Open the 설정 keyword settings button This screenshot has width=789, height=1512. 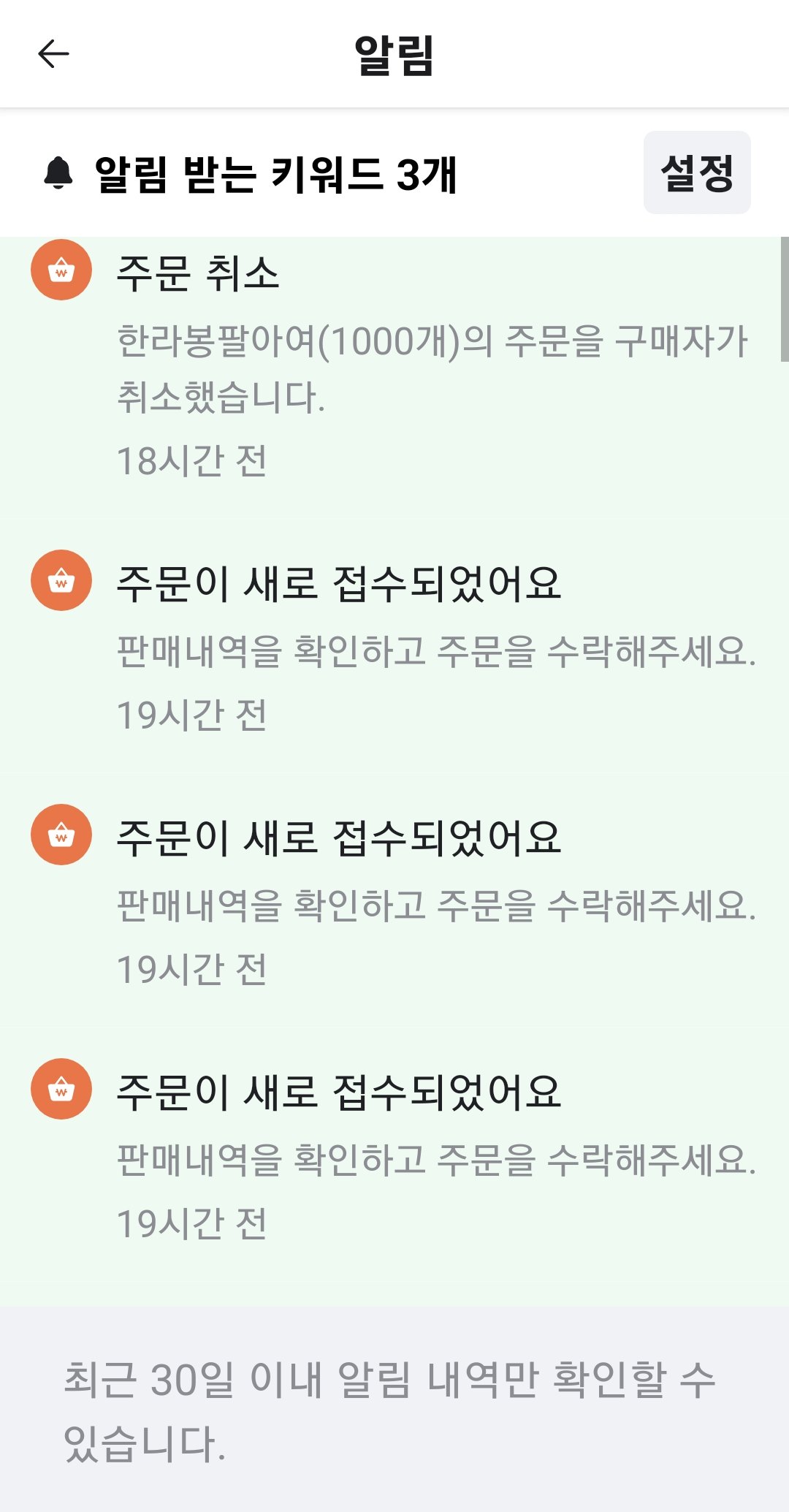pyautogui.click(x=696, y=173)
